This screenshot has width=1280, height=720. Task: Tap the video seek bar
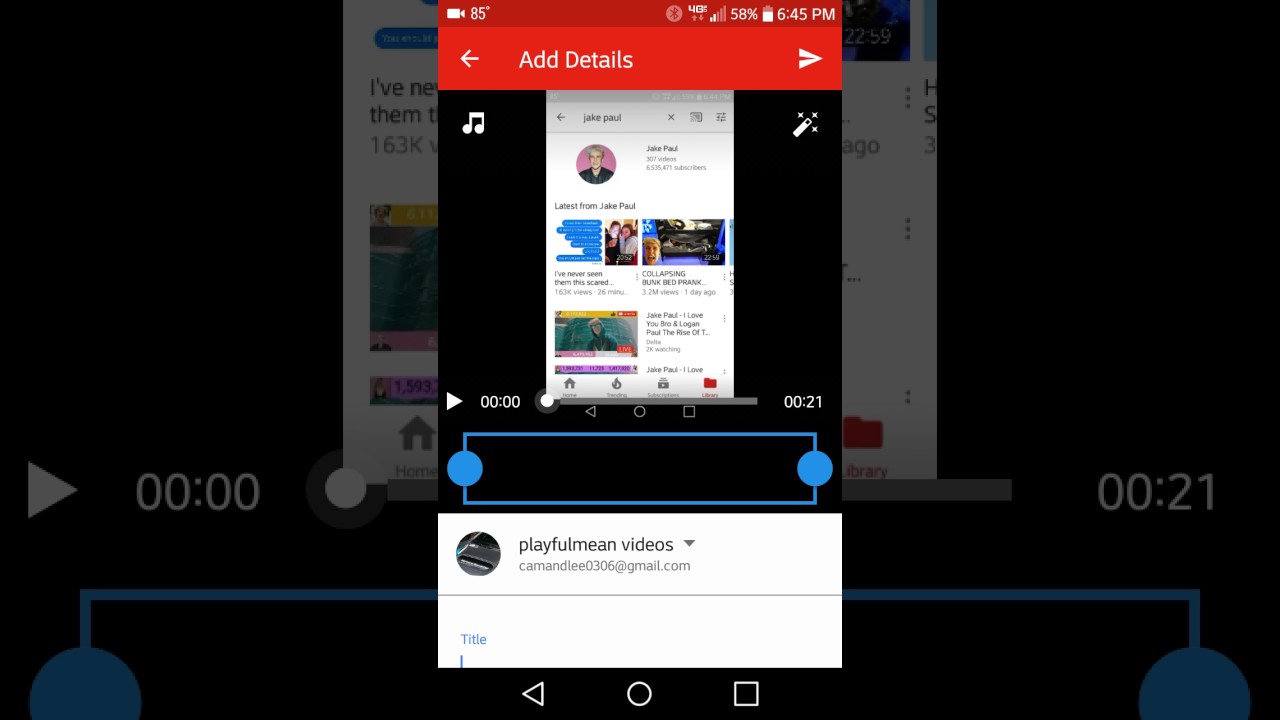click(650, 401)
